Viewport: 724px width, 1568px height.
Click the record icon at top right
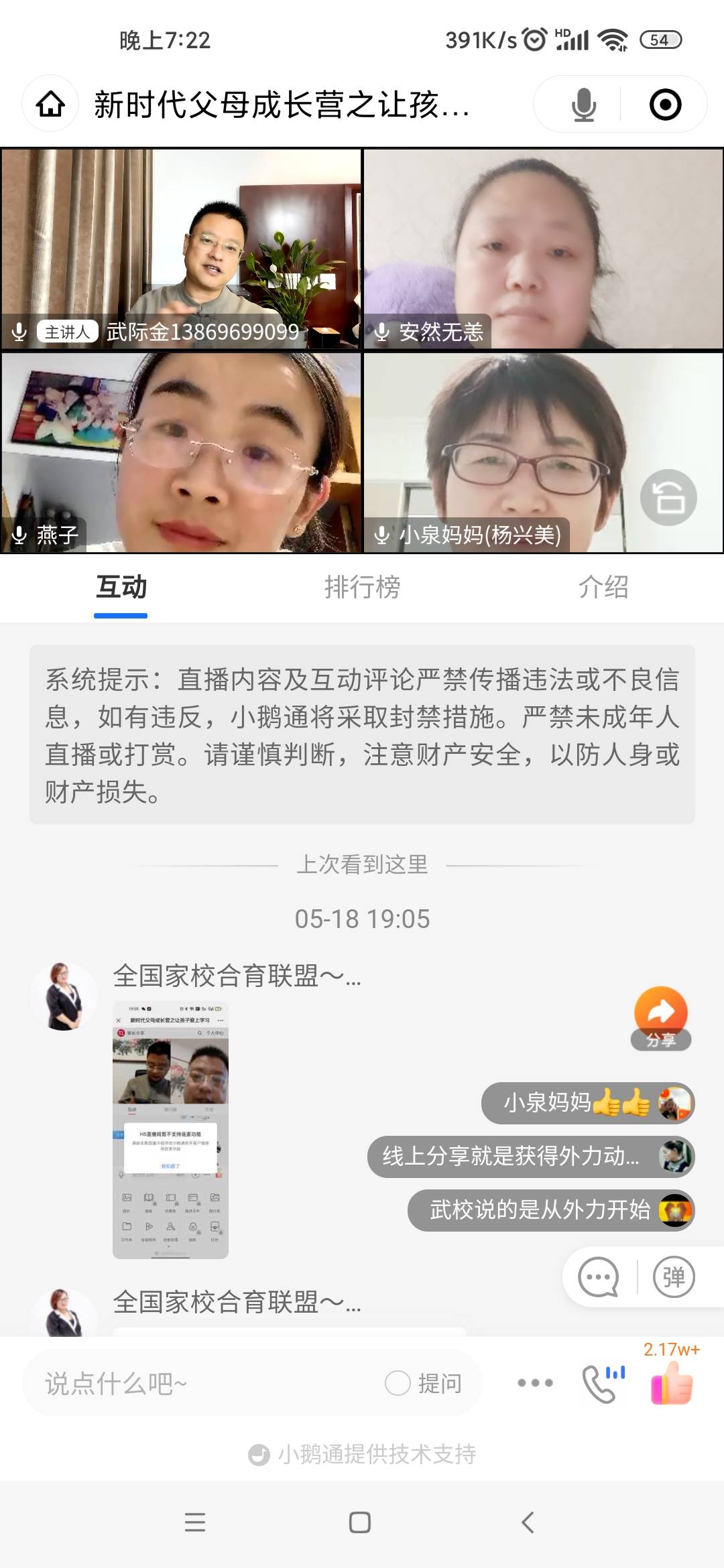tap(666, 104)
